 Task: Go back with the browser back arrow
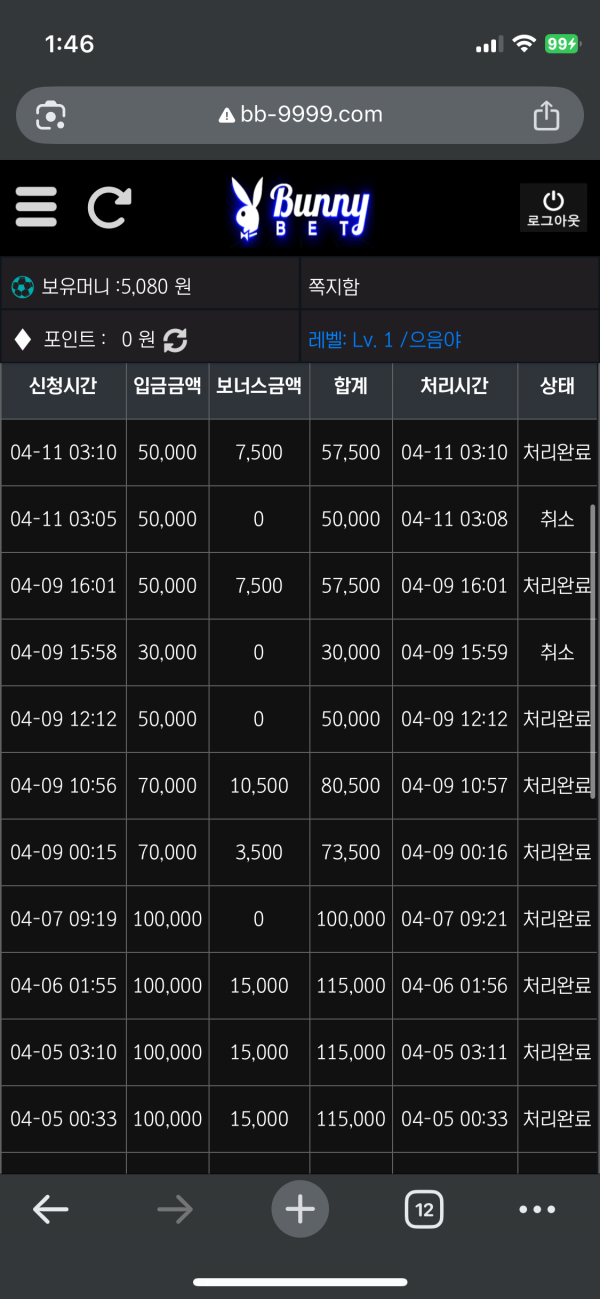tap(50, 1210)
